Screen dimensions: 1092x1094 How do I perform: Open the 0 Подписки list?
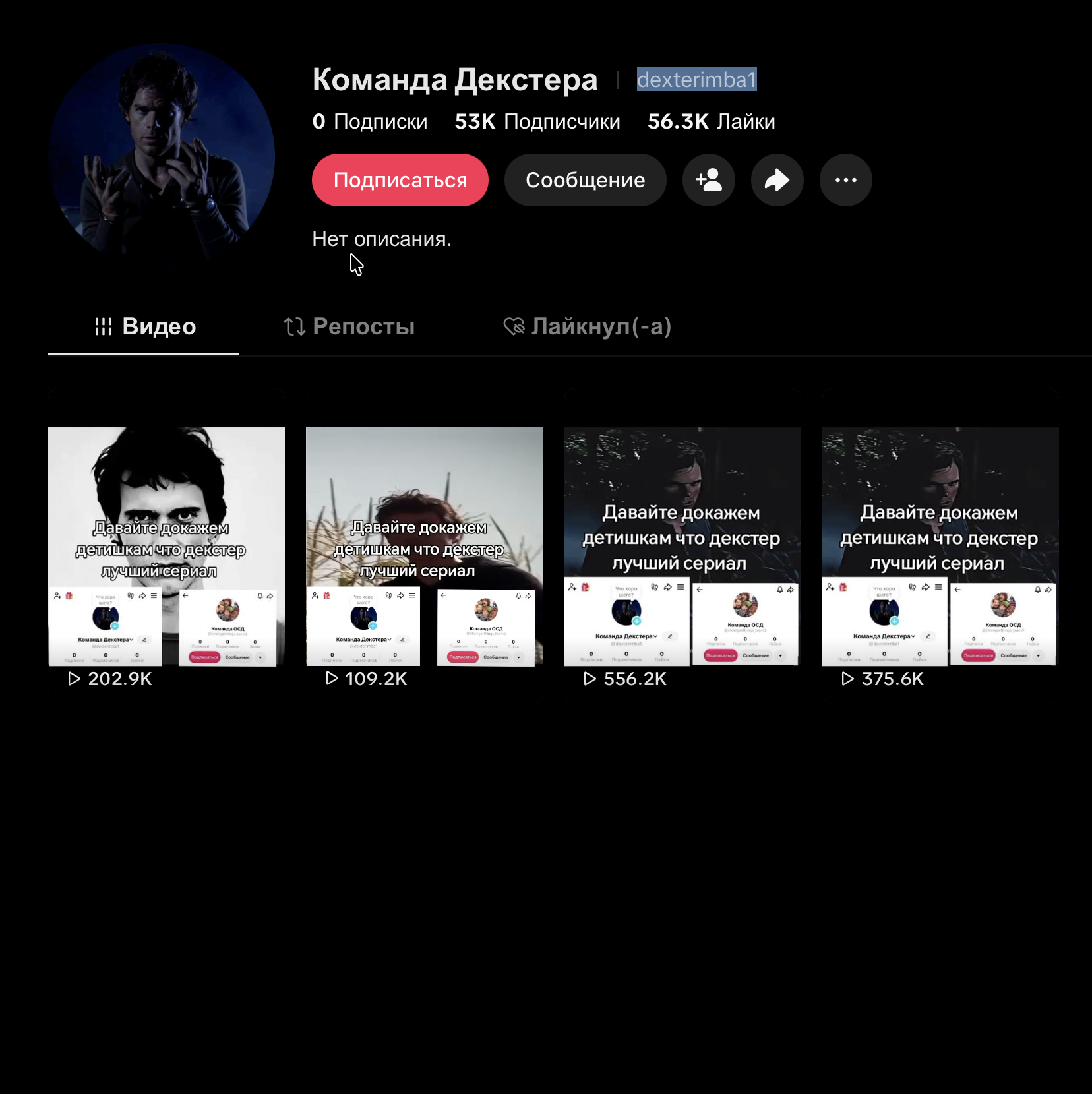click(x=369, y=122)
